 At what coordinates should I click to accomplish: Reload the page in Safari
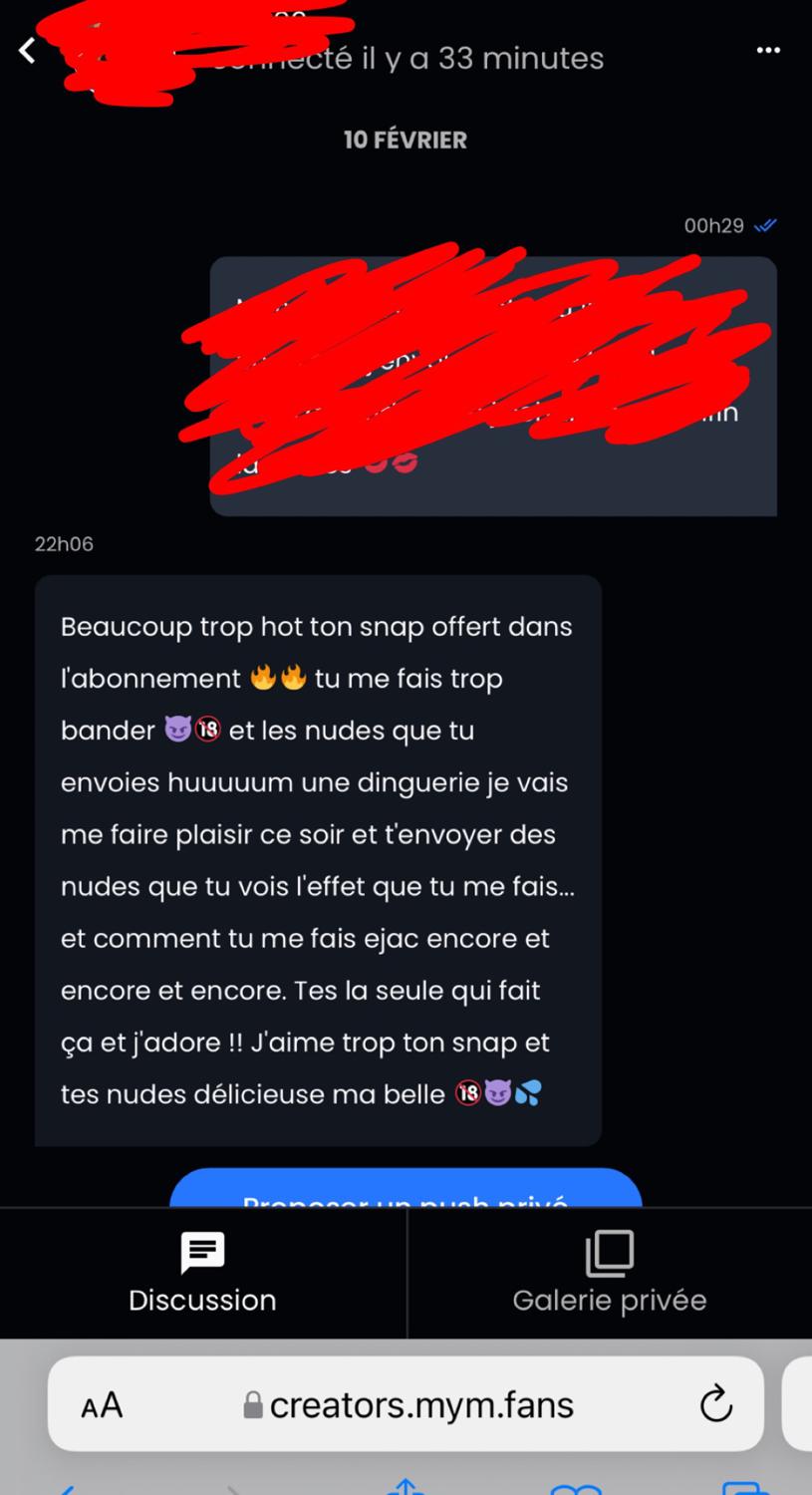[716, 1404]
